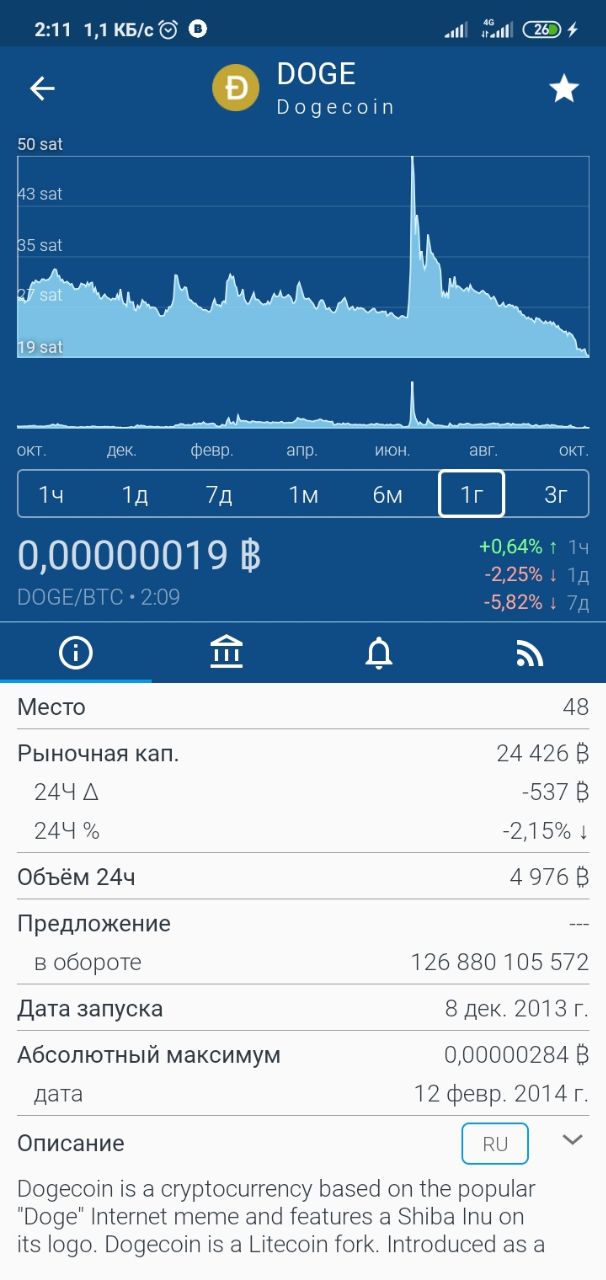Select the 1ч chart range
This screenshot has height=1280, width=606.
click(x=51, y=494)
